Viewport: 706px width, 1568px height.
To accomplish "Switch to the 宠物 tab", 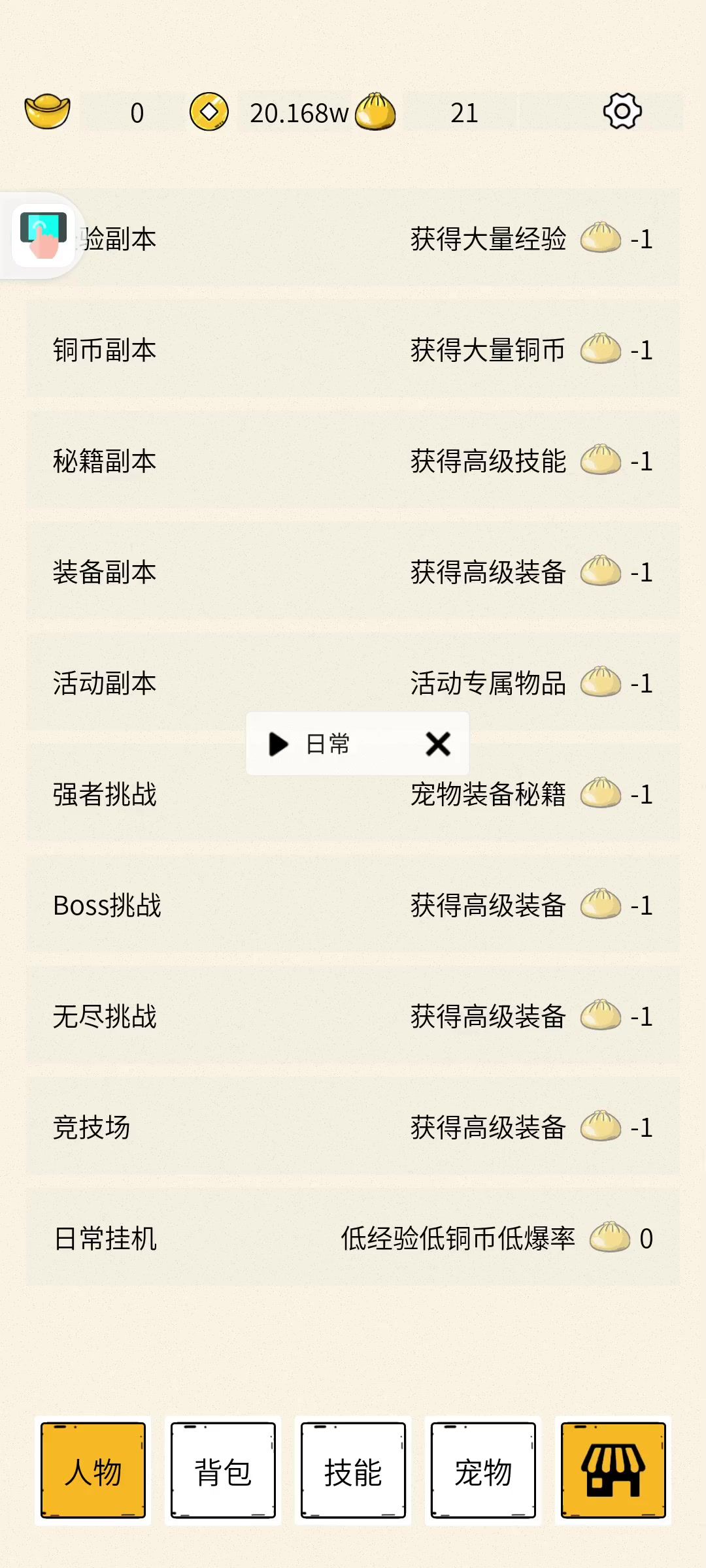I will pyautogui.click(x=483, y=1471).
